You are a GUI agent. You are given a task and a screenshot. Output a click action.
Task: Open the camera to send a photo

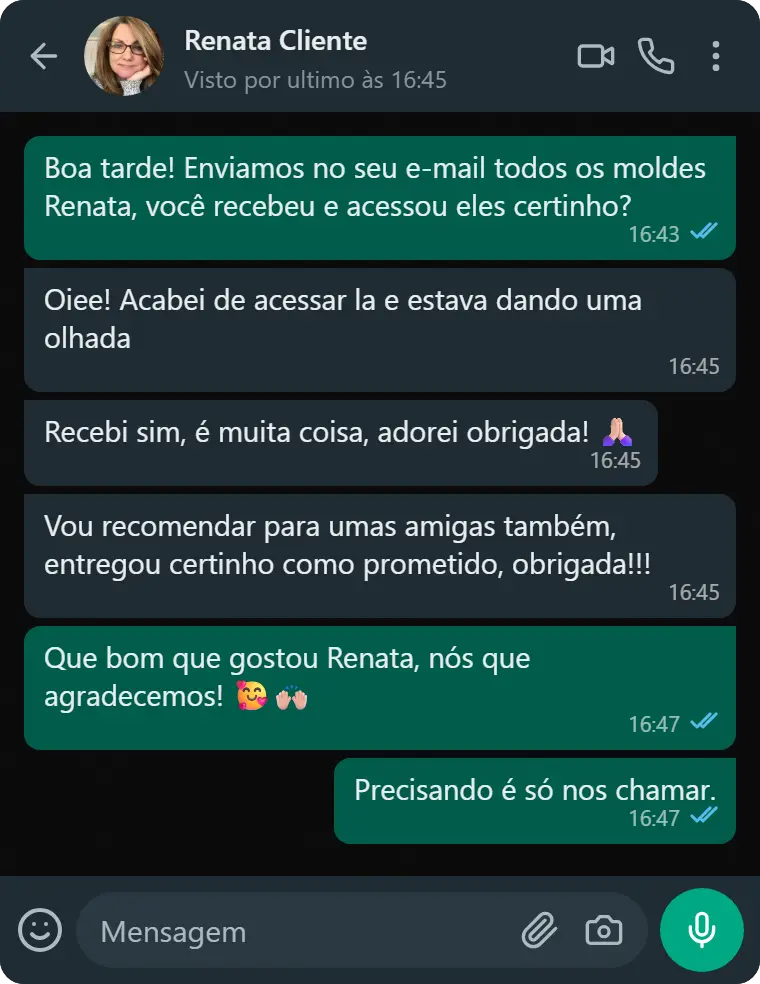tap(602, 930)
